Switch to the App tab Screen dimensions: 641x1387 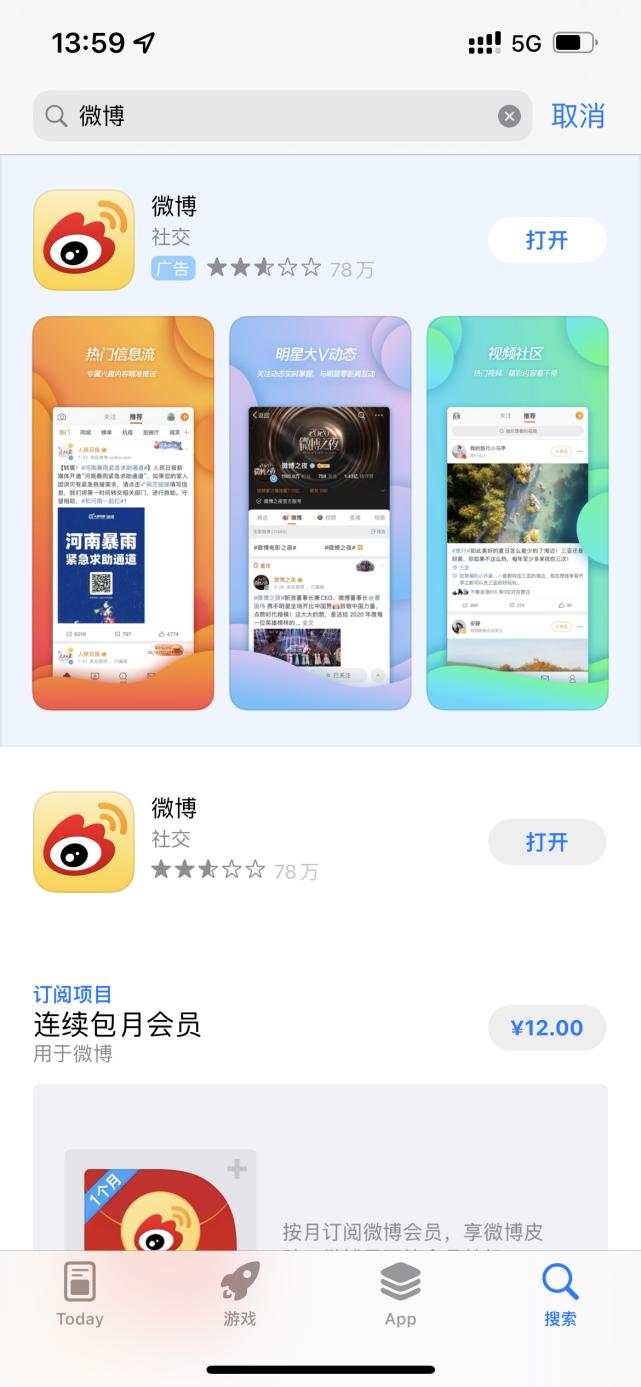[x=400, y=1295]
